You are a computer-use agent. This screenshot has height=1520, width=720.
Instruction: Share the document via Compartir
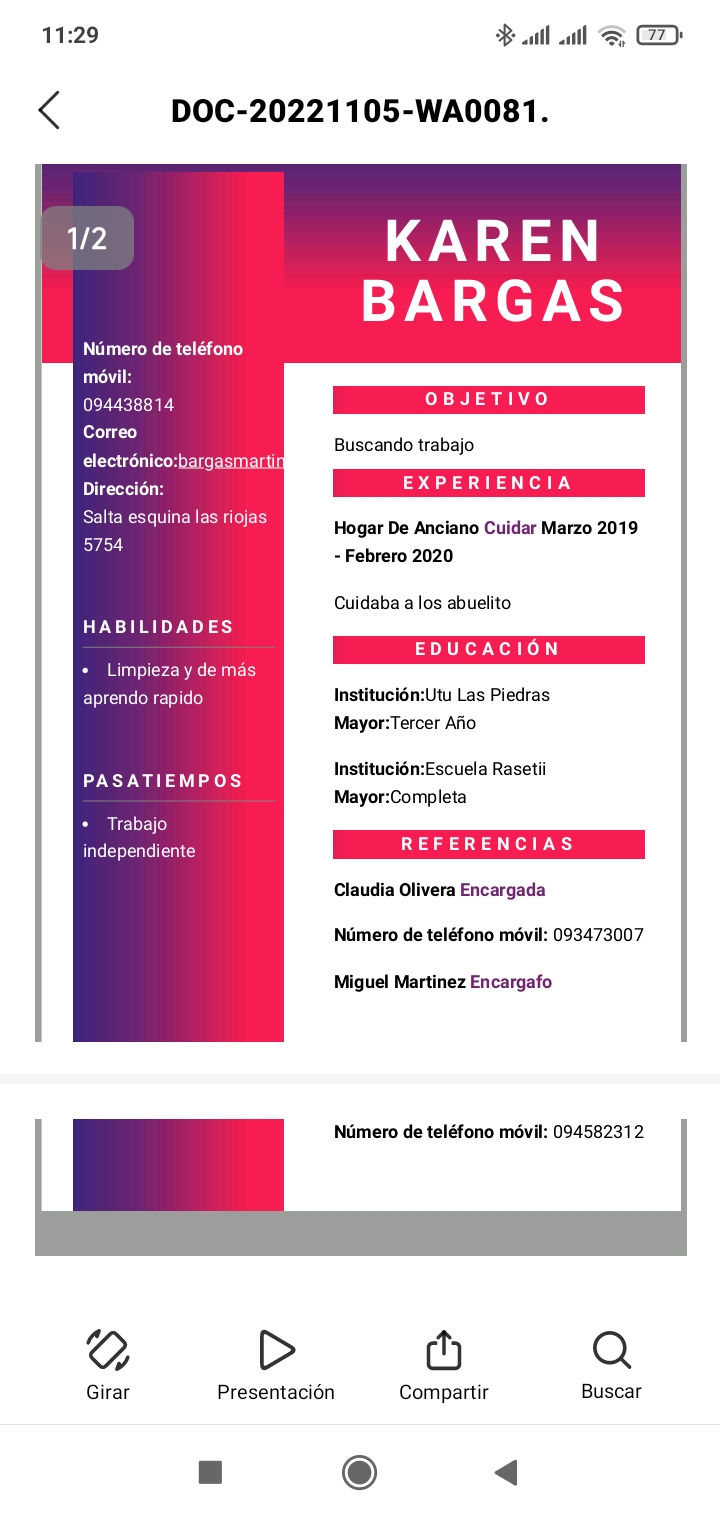pos(444,1365)
